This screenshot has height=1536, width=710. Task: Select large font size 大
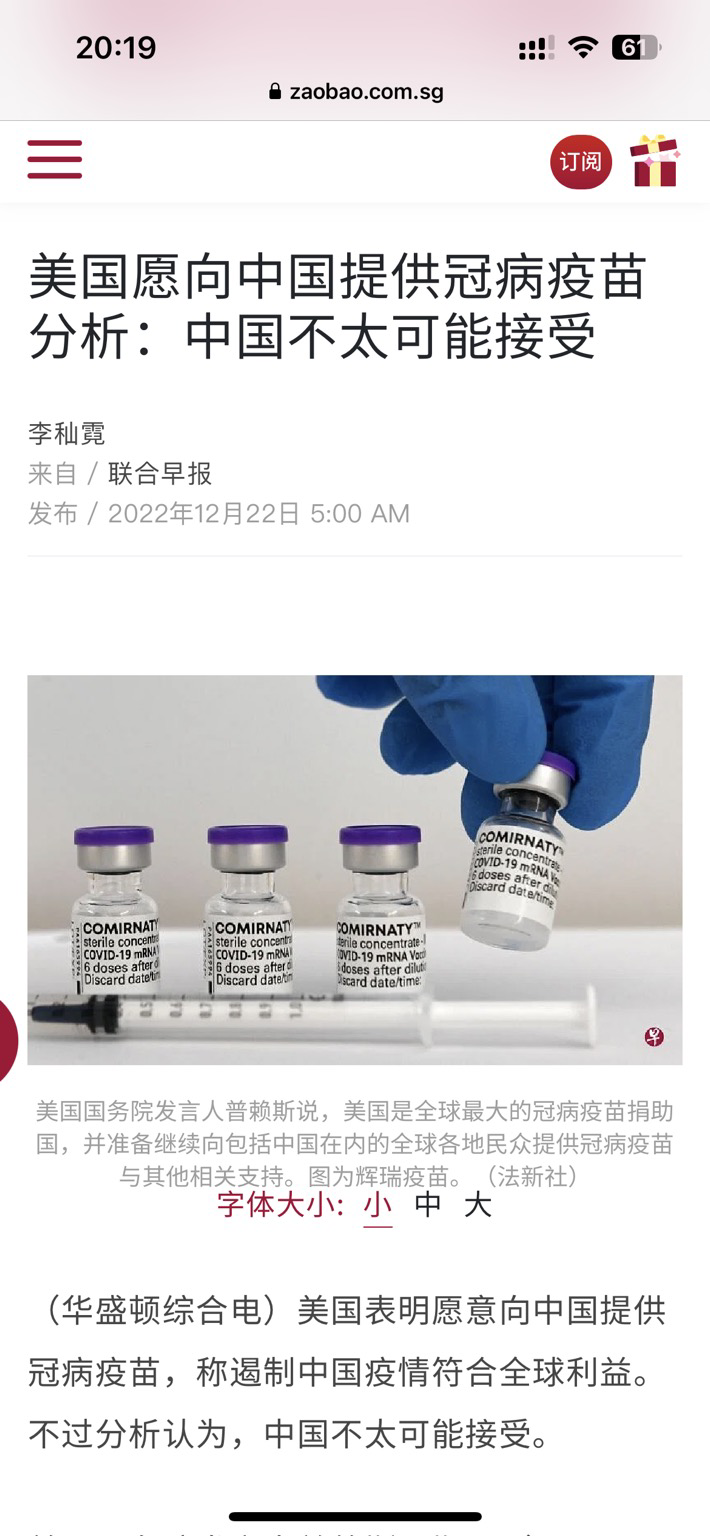(478, 1205)
